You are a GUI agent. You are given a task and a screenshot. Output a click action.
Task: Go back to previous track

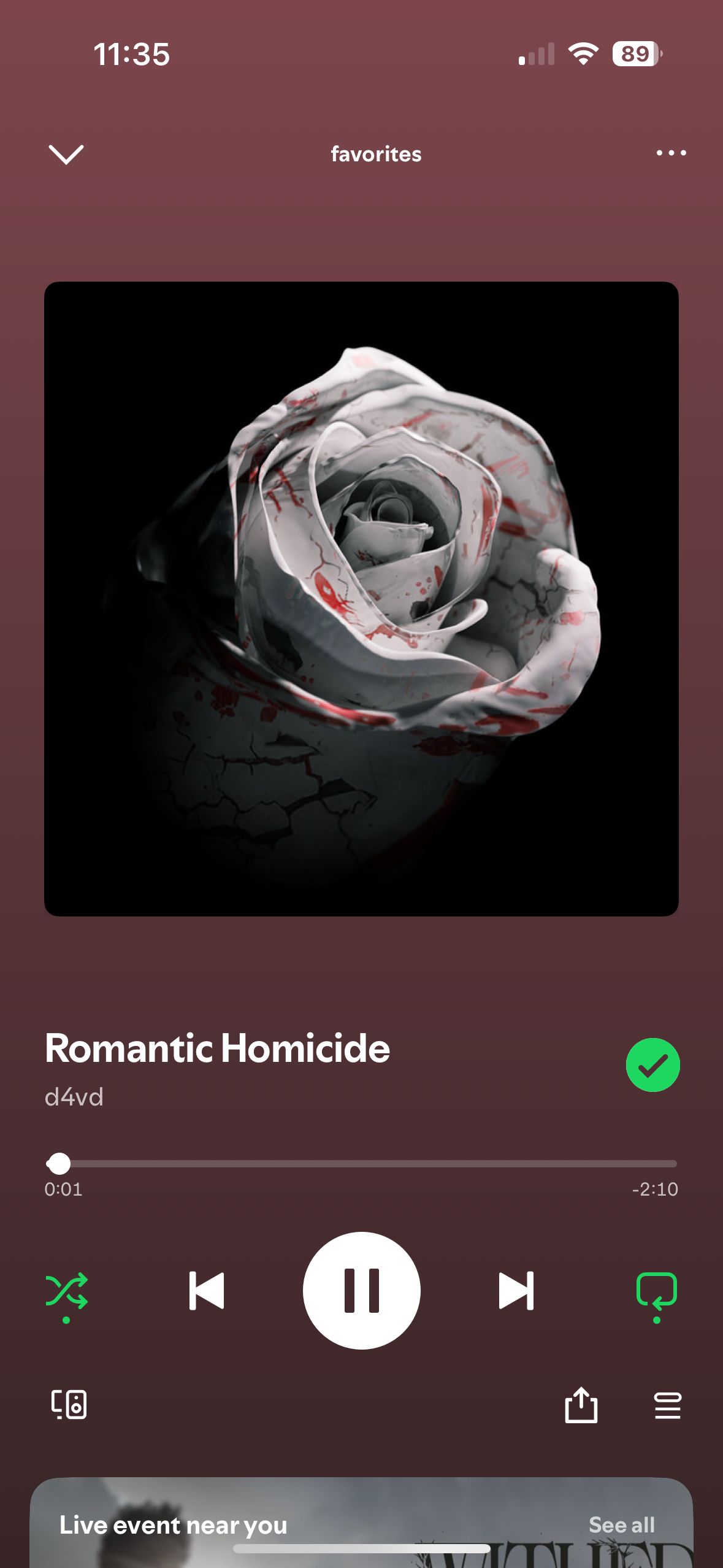207,1291
